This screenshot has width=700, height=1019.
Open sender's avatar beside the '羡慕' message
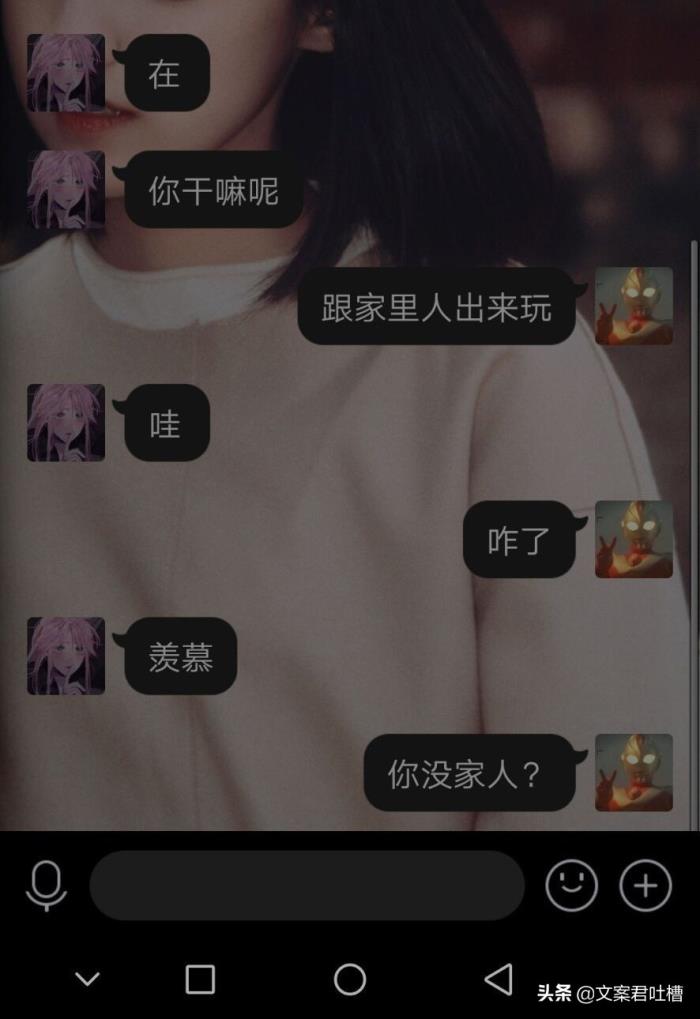tap(66, 656)
